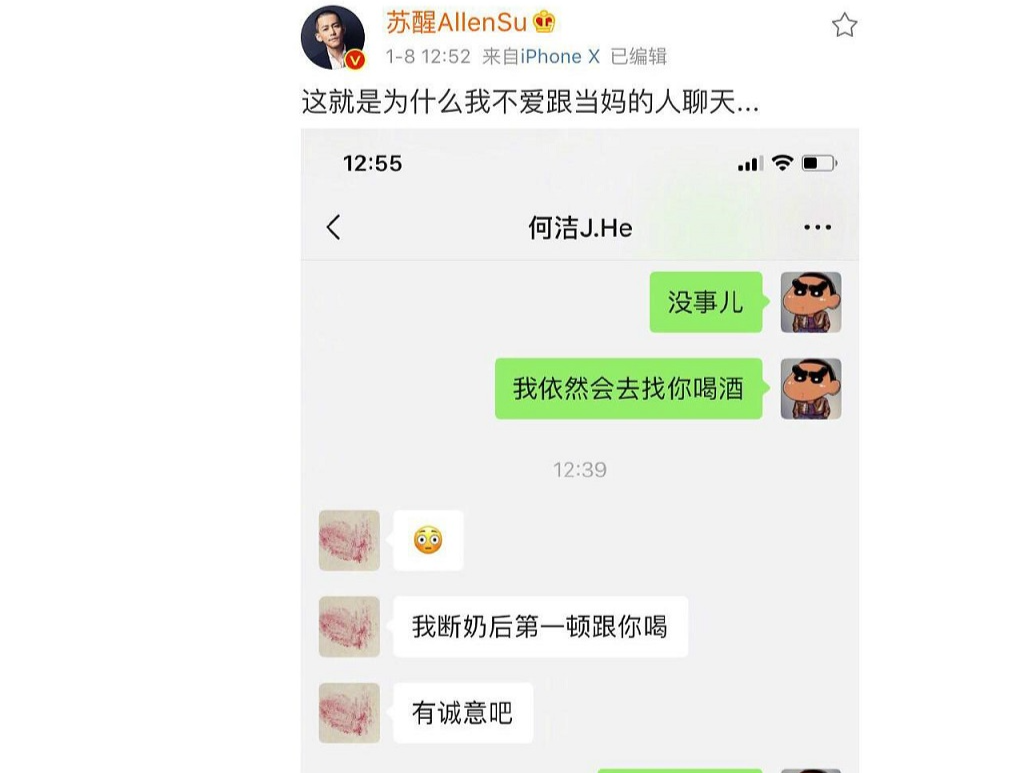
Task: Open the chat screenshot image in the post
Action: click(580, 450)
